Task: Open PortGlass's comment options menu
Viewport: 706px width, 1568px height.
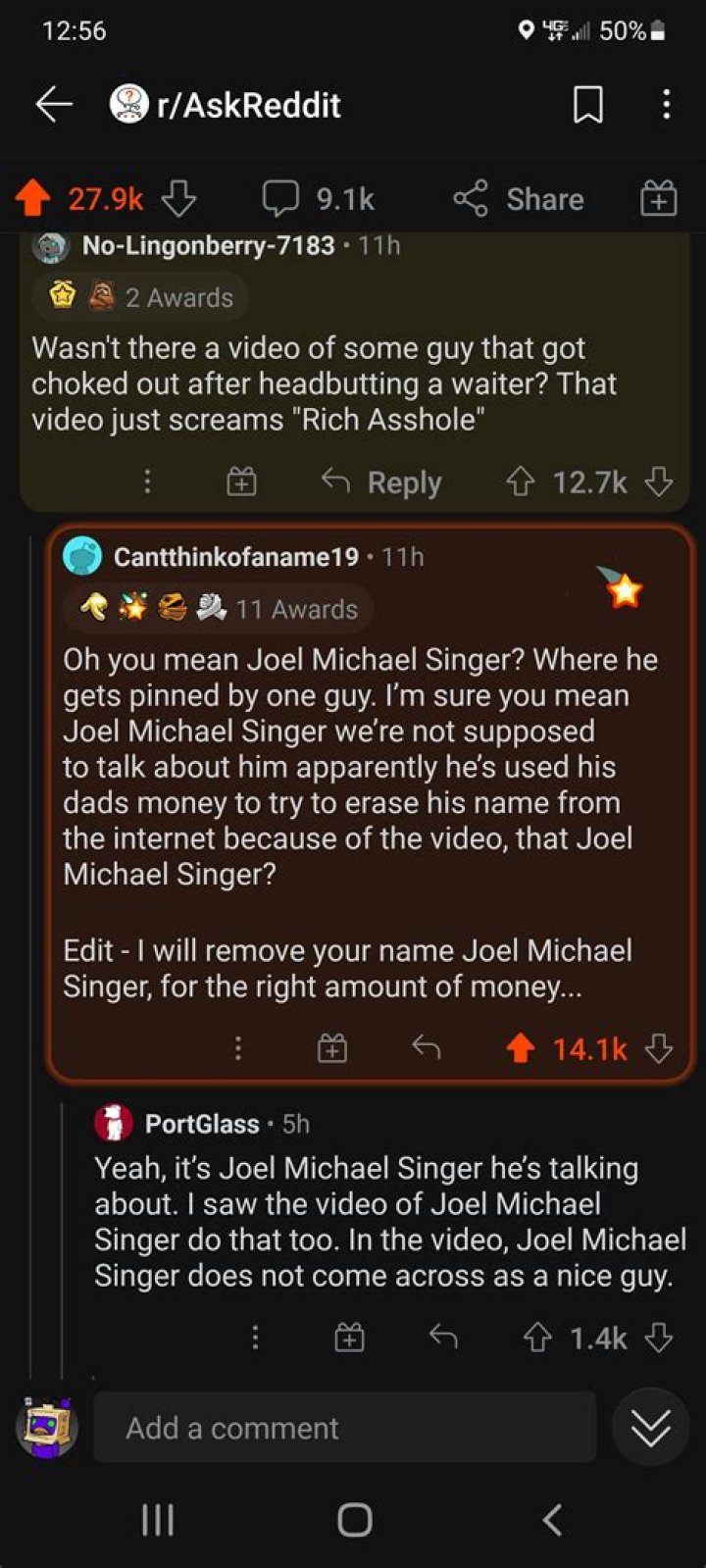Action: click(255, 1337)
